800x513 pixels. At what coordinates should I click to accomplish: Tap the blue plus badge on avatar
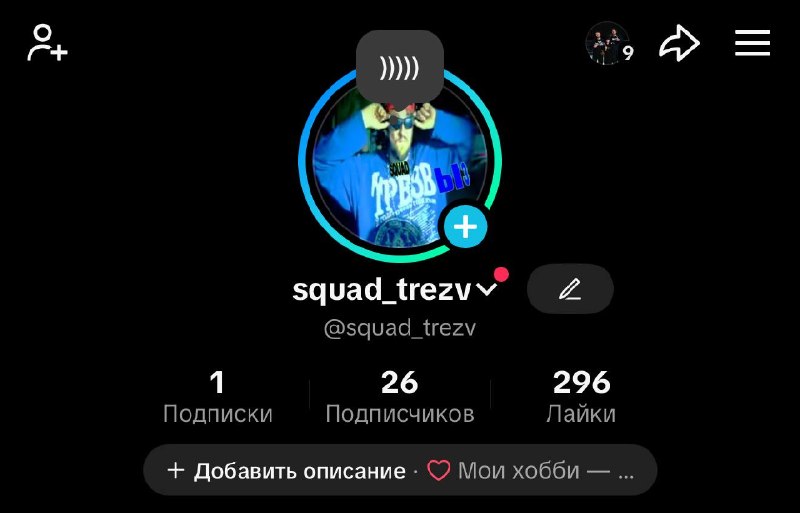point(465,227)
